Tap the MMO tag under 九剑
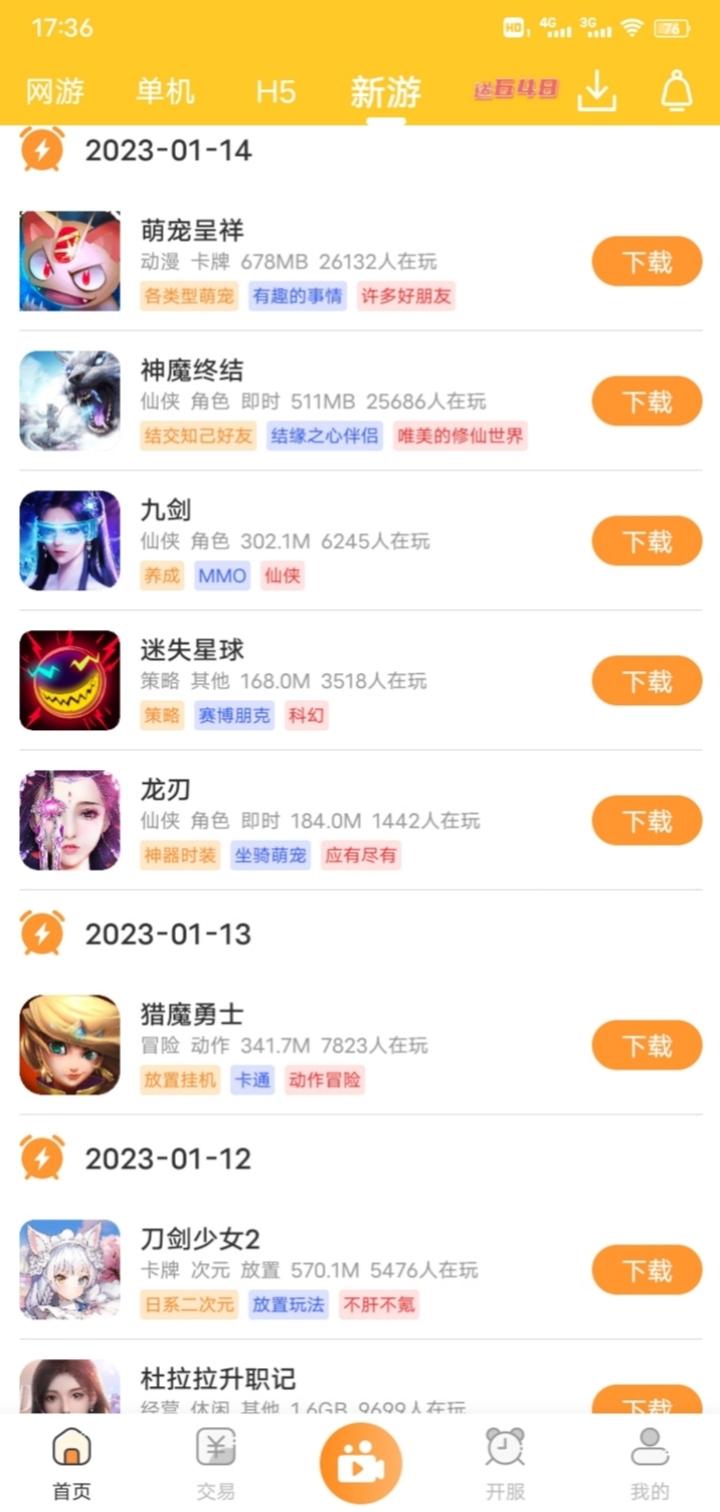720x1512 pixels. (x=221, y=576)
